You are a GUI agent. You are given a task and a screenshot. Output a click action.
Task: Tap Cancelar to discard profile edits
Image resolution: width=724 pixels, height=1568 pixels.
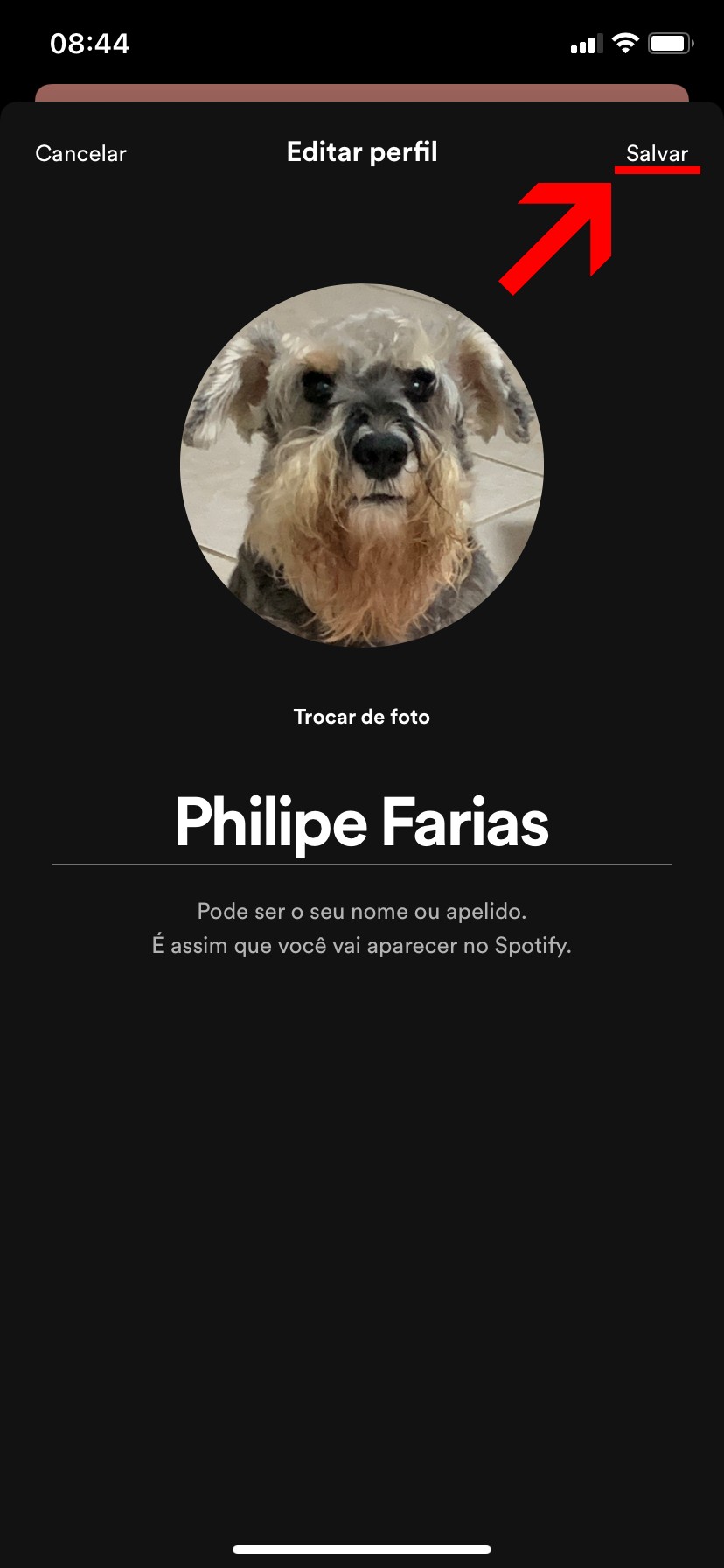(x=80, y=153)
